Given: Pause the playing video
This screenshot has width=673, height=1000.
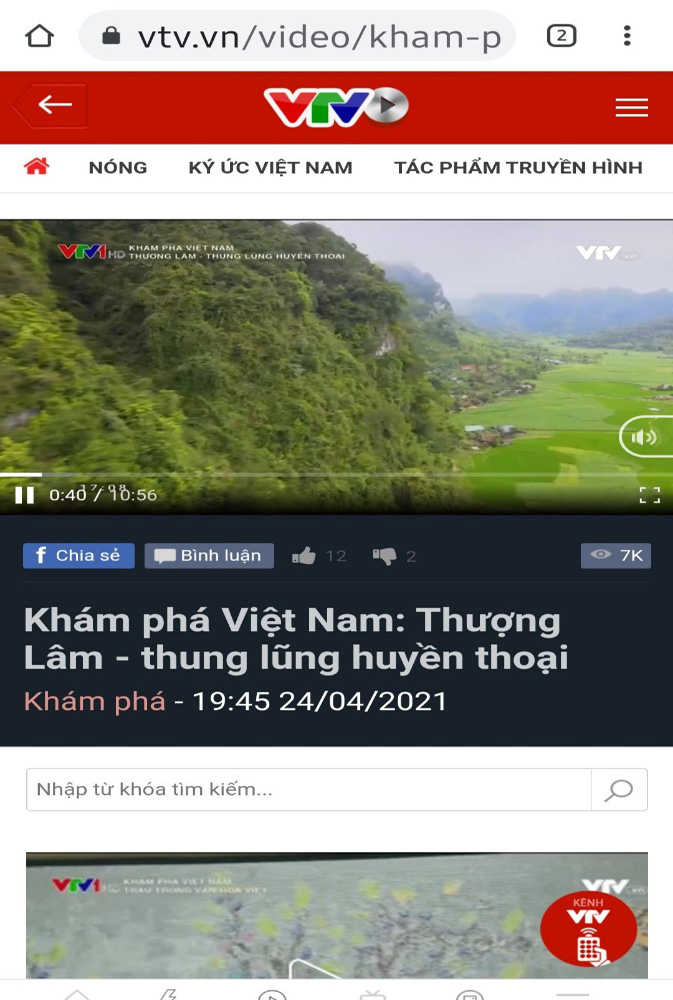Looking at the screenshot, I should [x=24, y=495].
